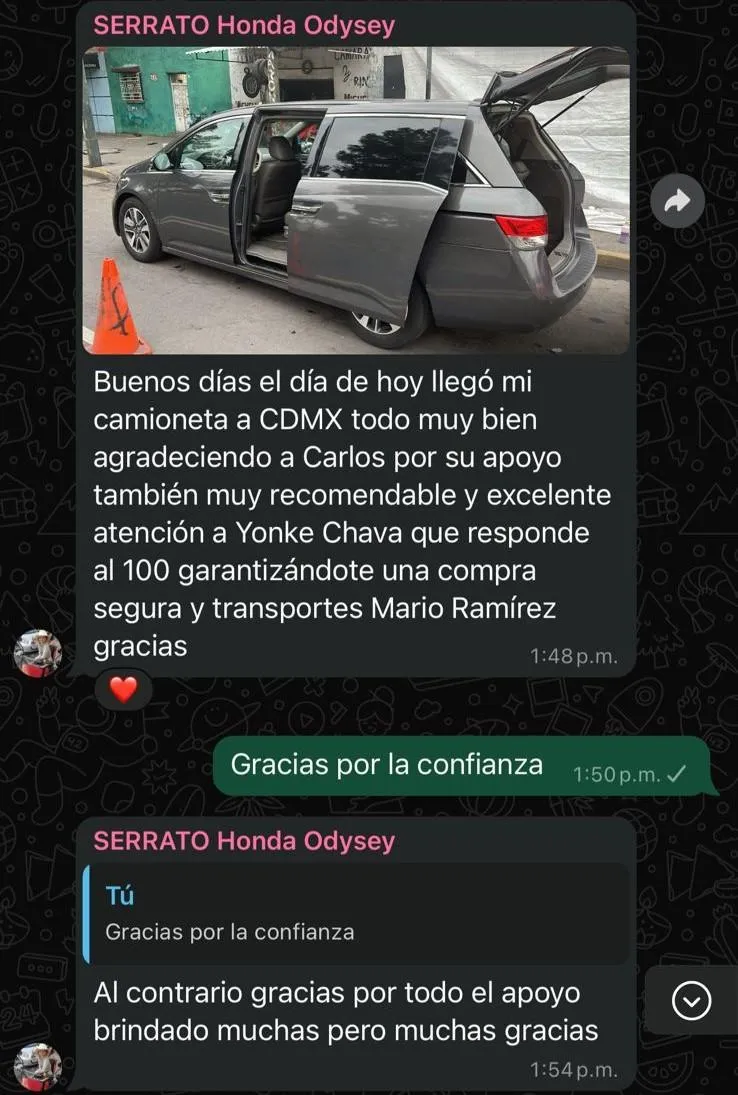Forward the Honda Odyssey photo message
The width and height of the screenshot is (738, 1095).
[677, 203]
